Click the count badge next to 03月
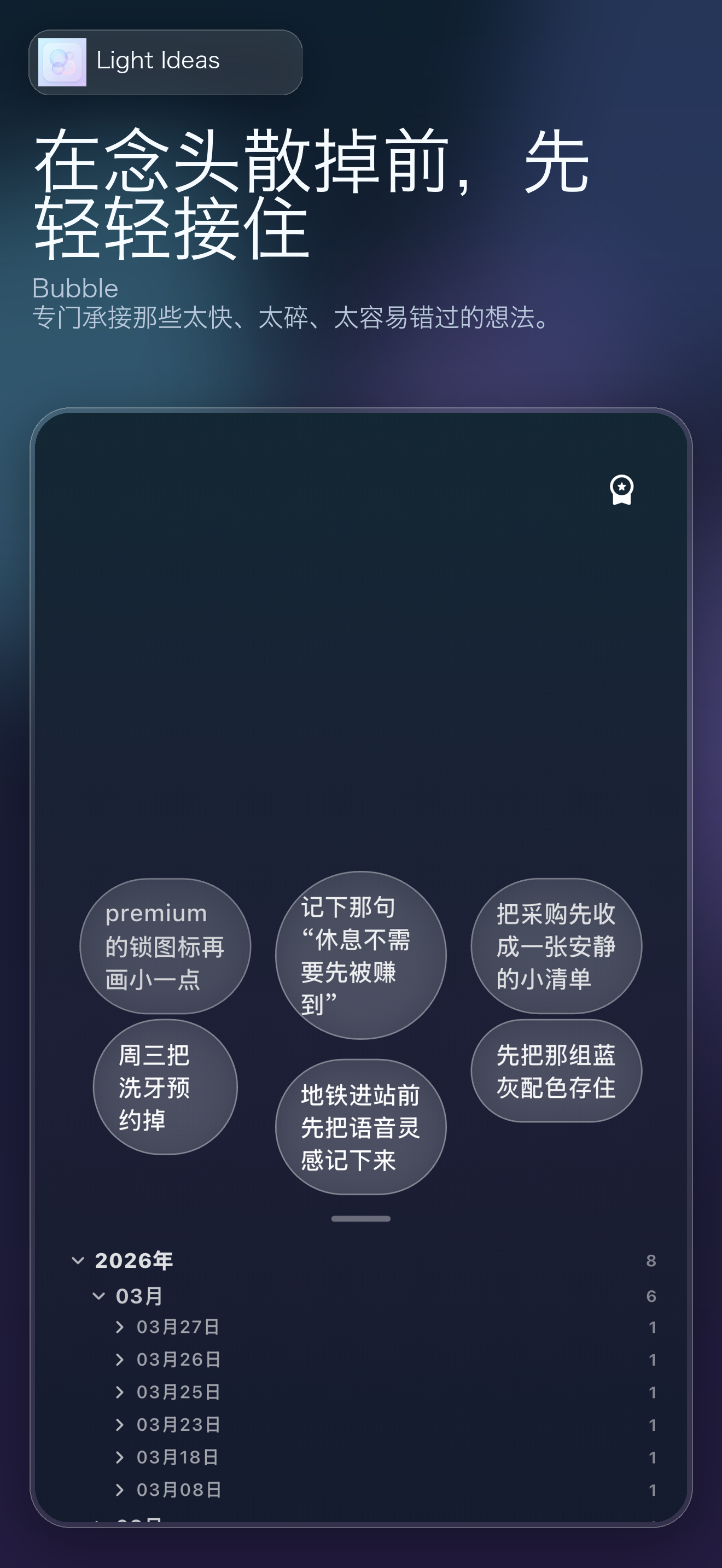This screenshot has height=1568, width=722. [x=652, y=1295]
